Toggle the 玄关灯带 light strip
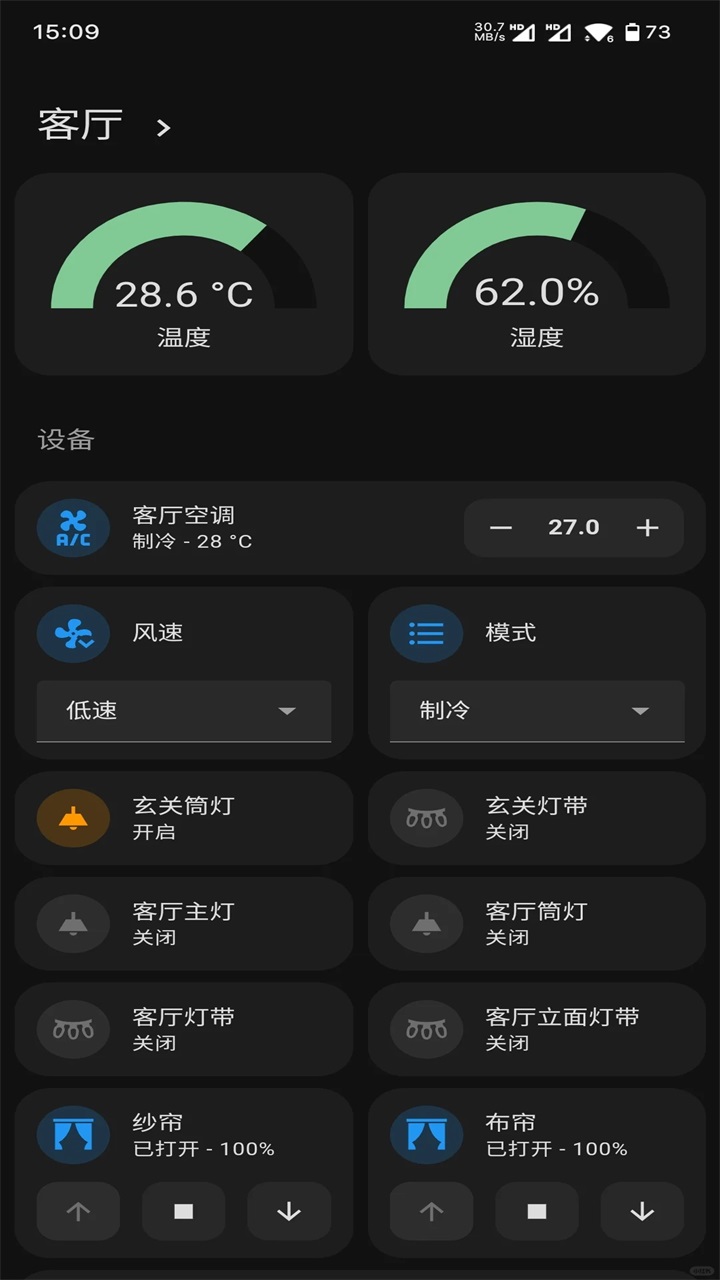Viewport: 720px width, 1280px height. 427,818
